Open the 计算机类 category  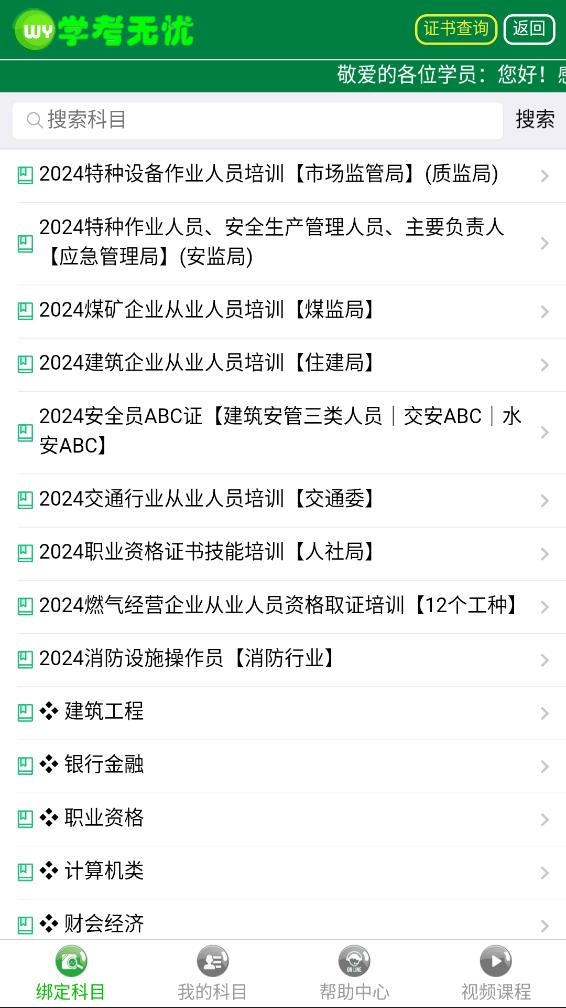pyautogui.click(x=283, y=872)
